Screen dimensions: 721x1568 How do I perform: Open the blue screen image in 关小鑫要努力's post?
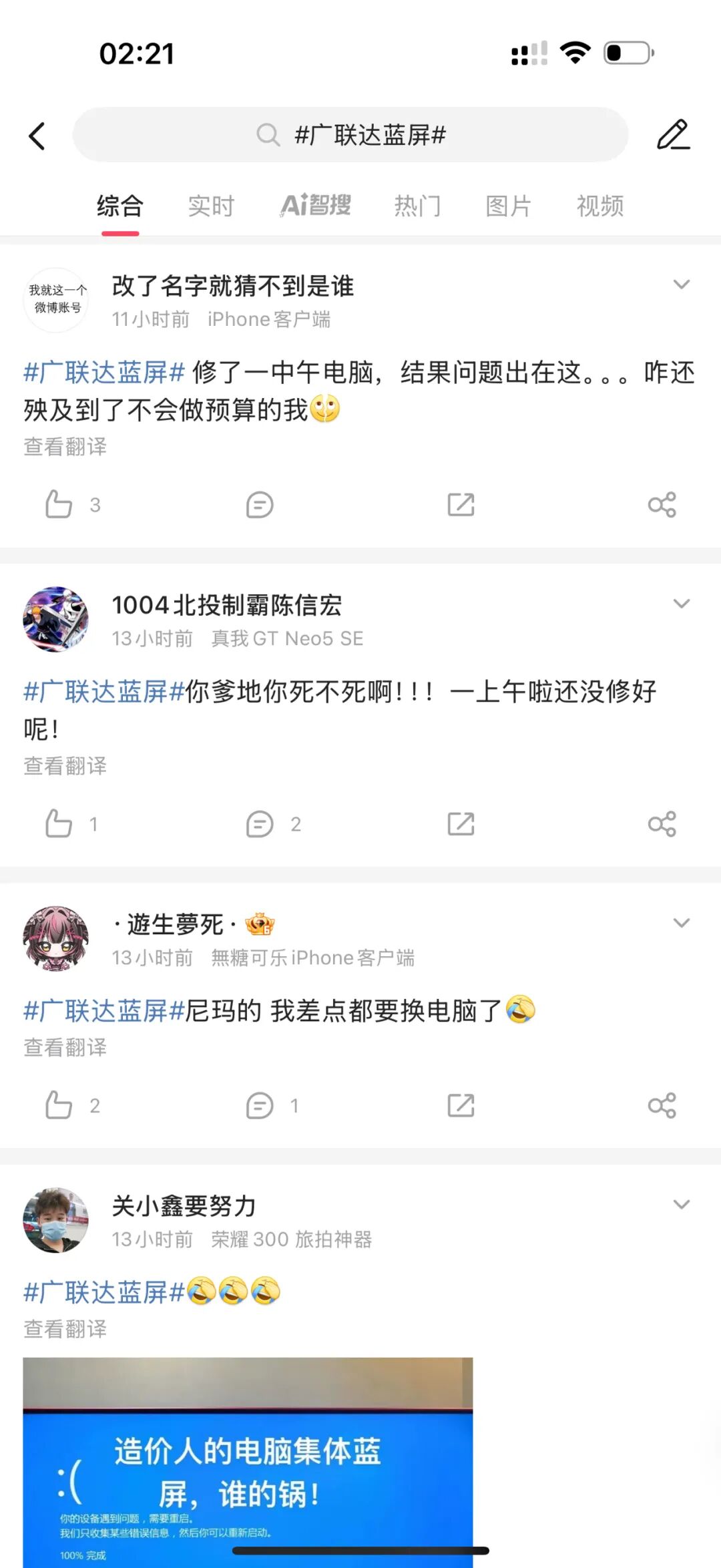tap(248, 1462)
